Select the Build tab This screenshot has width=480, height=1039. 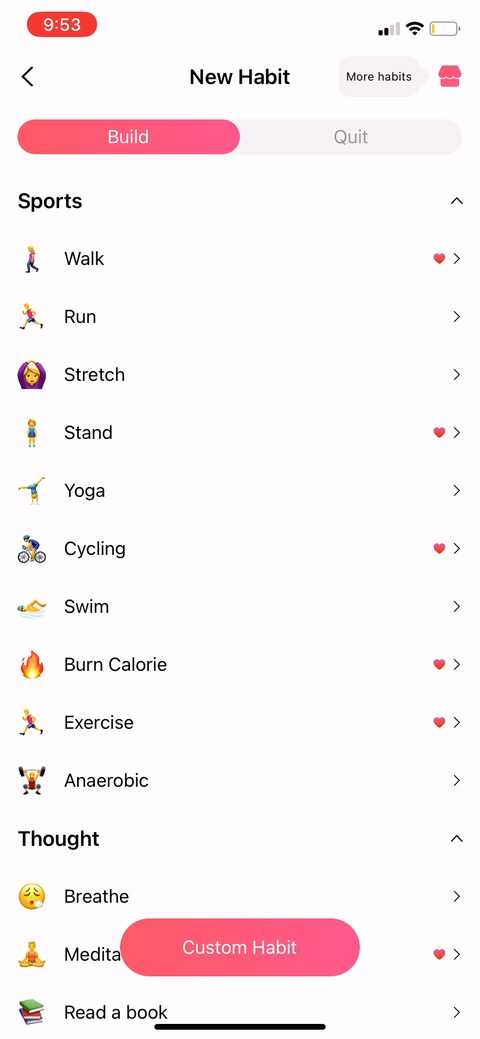coord(129,137)
